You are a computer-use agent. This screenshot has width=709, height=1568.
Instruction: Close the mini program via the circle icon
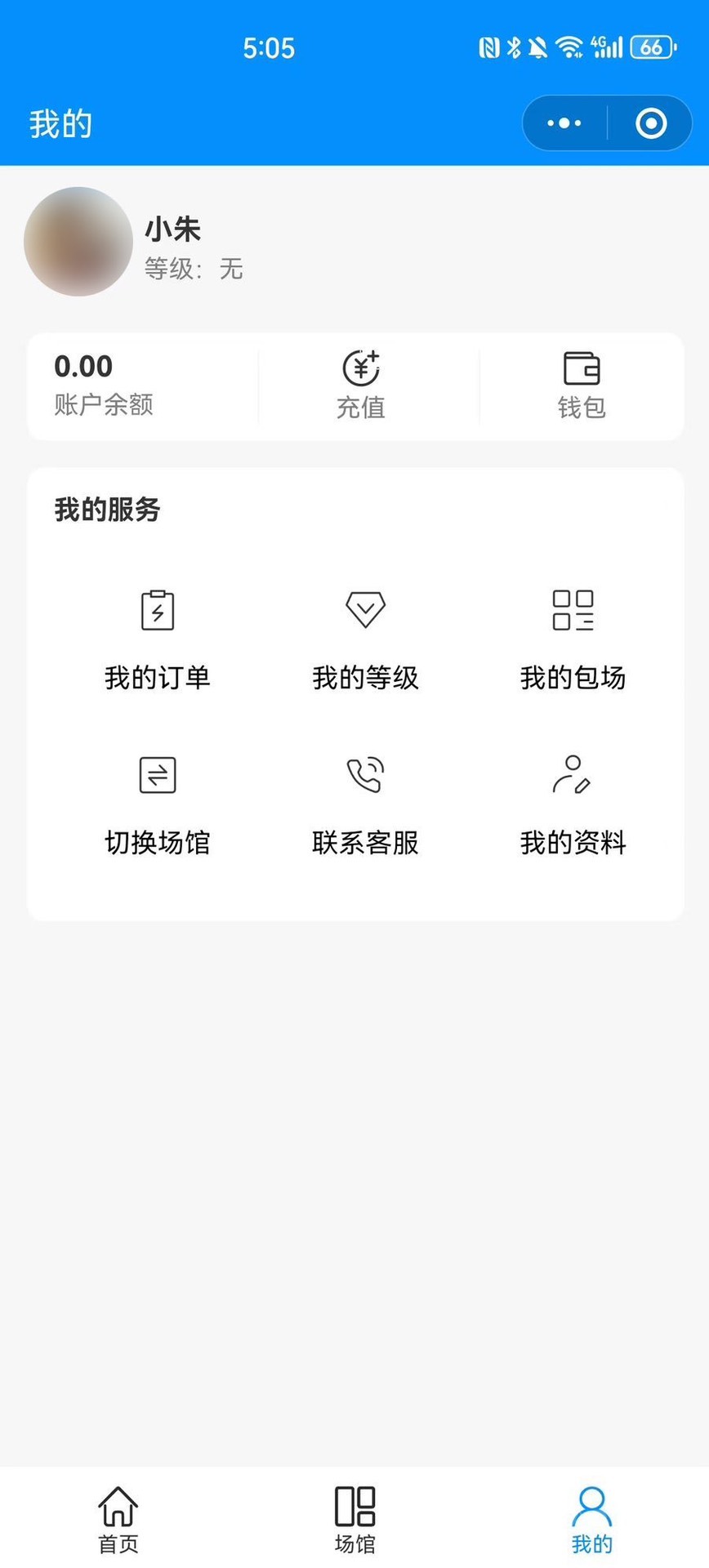tap(651, 123)
